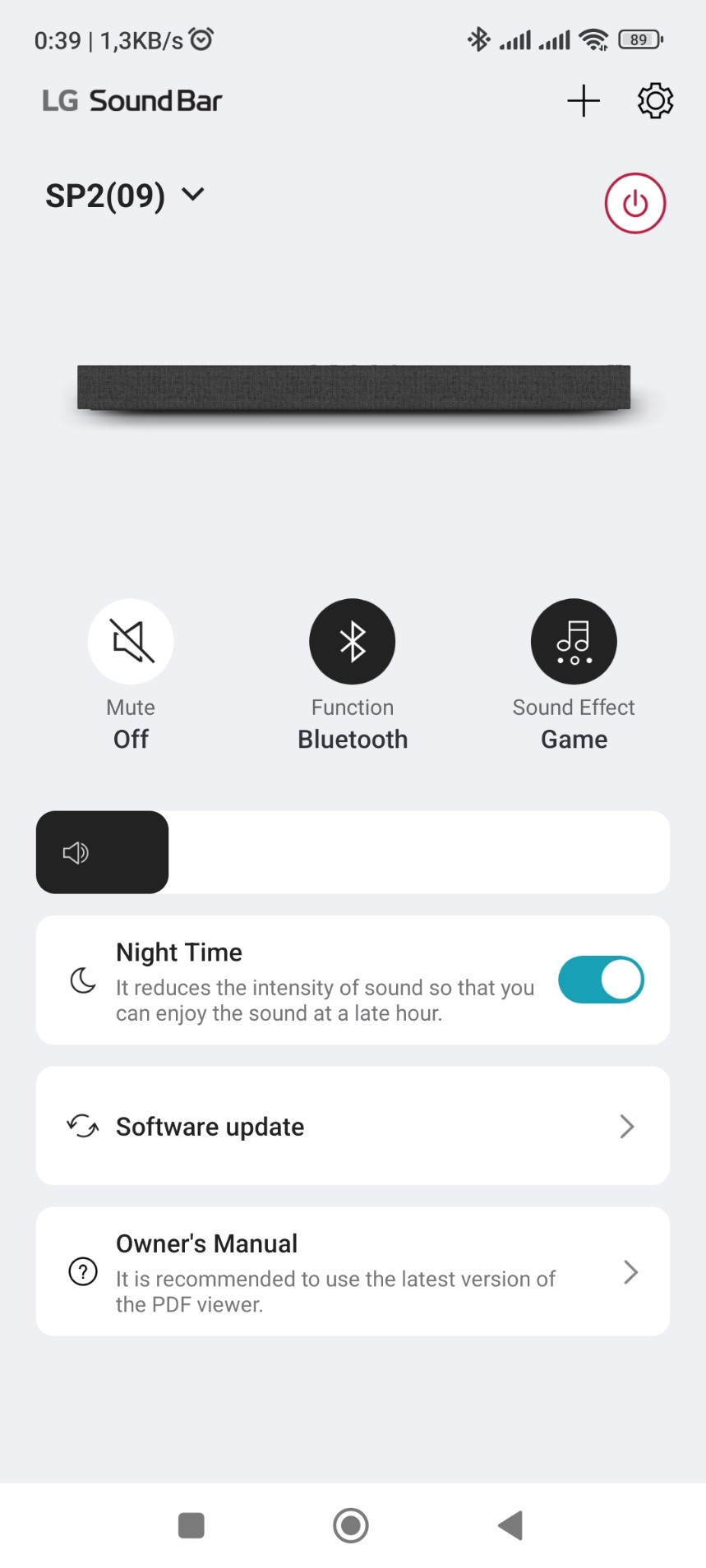The height and width of the screenshot is (1568, 706).
Task: Open the Owner's Manual
Action: pyautogui.click(x=353, y=1271)
